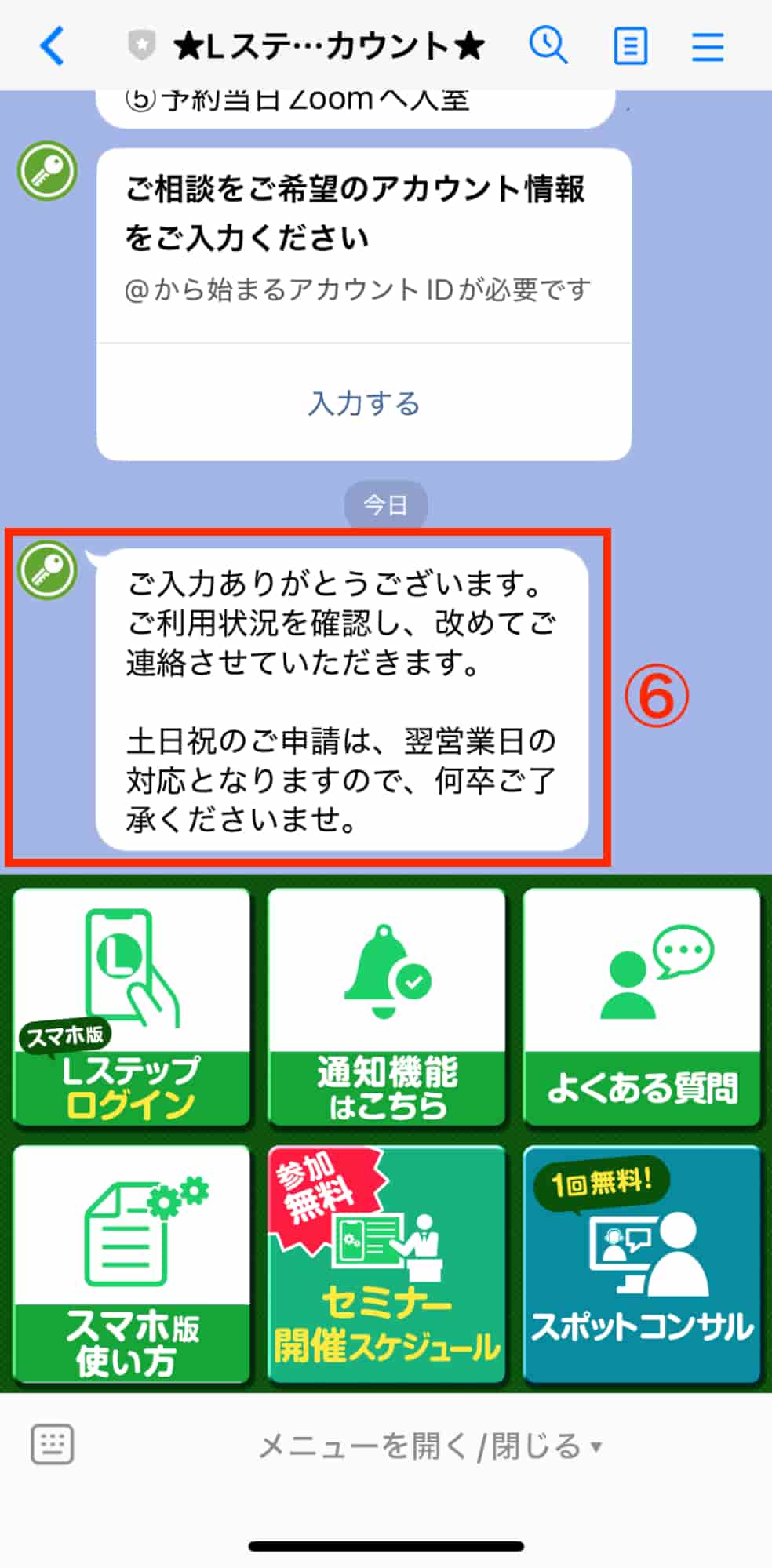Tap the blue back arrow
Screen dimensions: 772x1568
click(51, 45)
